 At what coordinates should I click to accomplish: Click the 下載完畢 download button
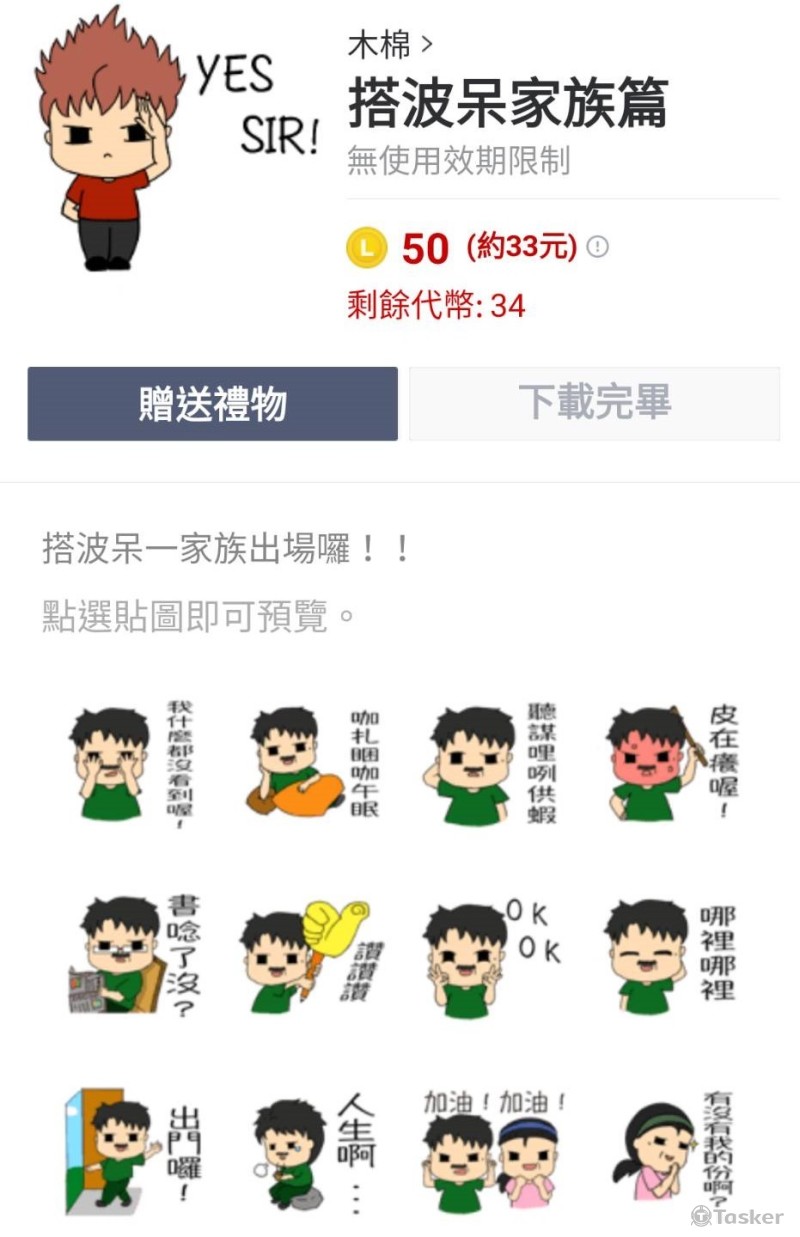[x=595, y=403]
